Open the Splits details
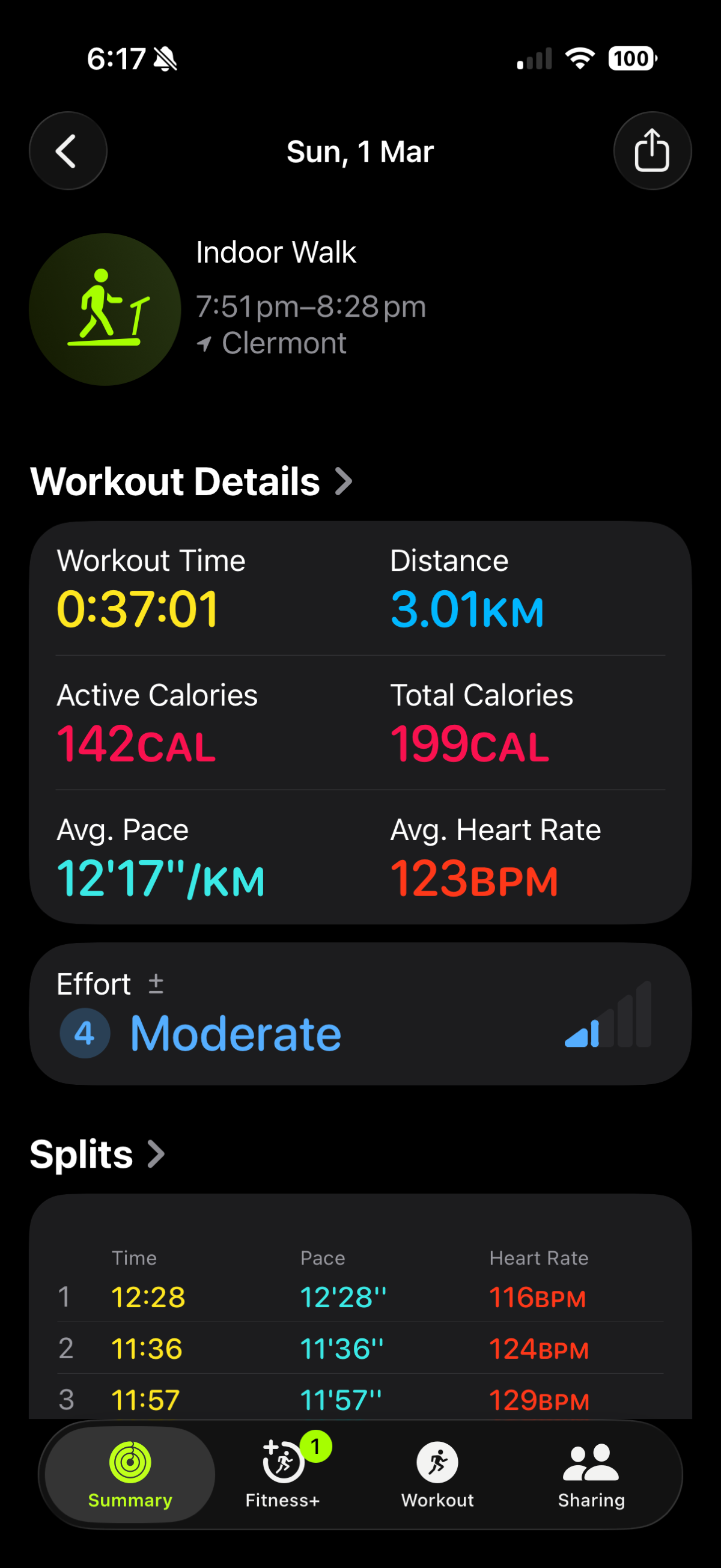This screenshot has height=1568, width=721. tap(97, 1154)
